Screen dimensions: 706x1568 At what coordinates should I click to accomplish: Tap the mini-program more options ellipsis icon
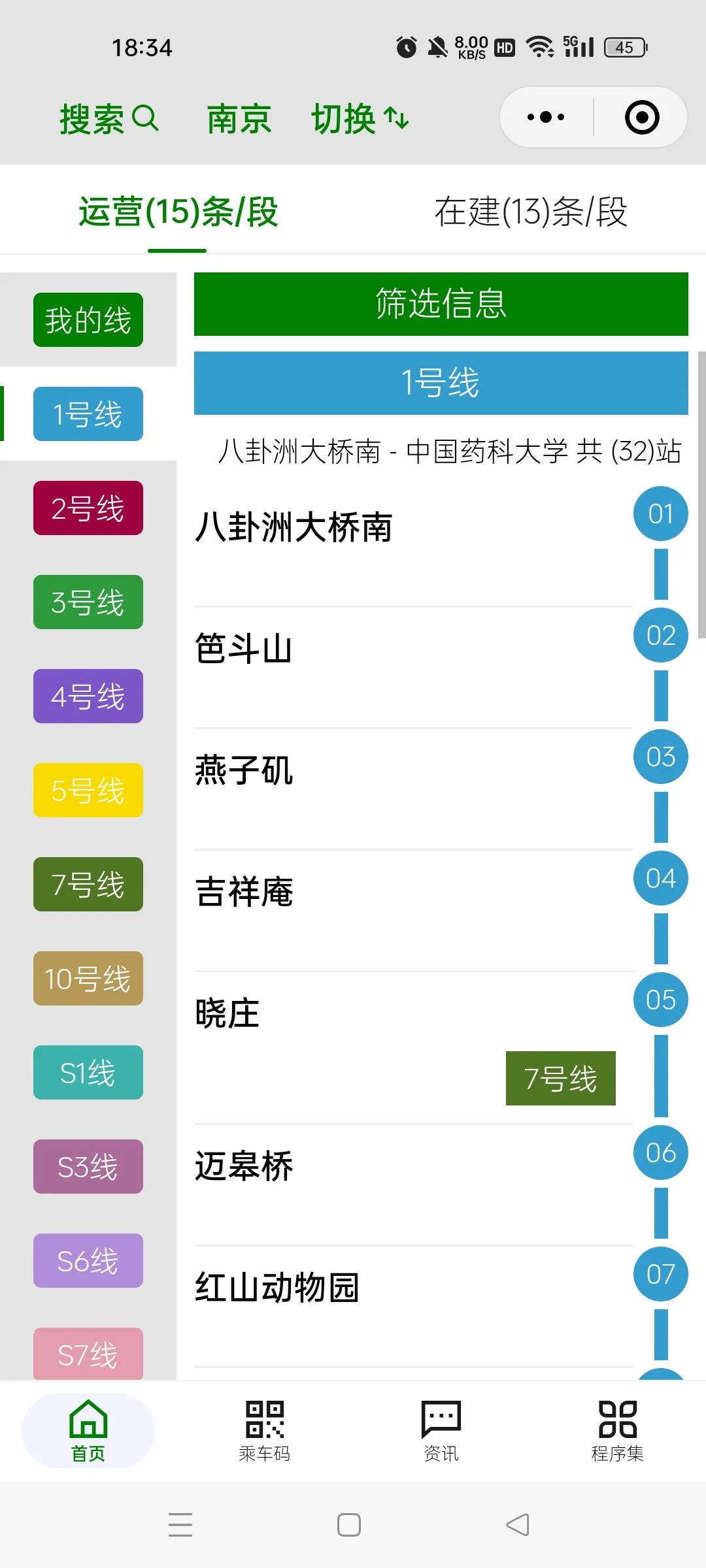[545, 116]
